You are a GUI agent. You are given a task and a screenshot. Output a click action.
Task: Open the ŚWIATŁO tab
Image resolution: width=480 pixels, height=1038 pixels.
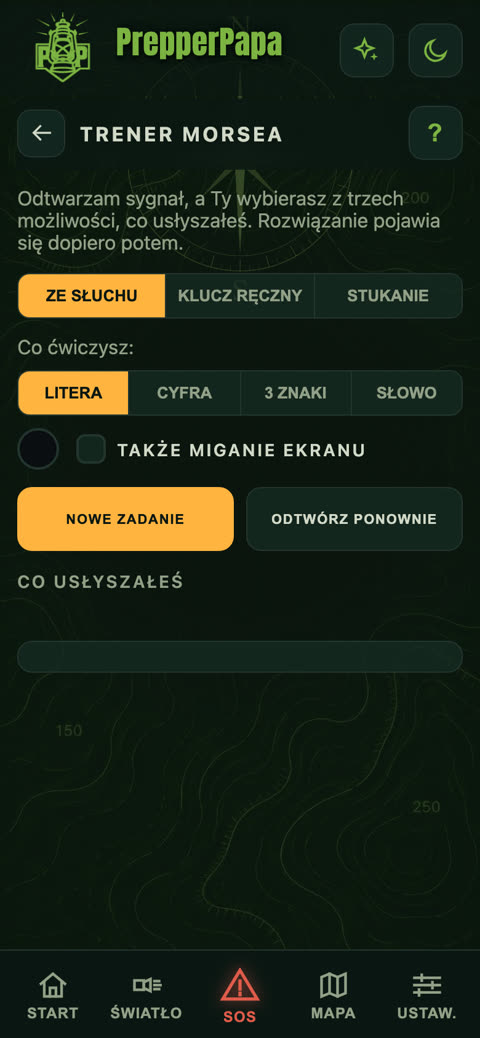pyautogui.click(x=146, y=996)
